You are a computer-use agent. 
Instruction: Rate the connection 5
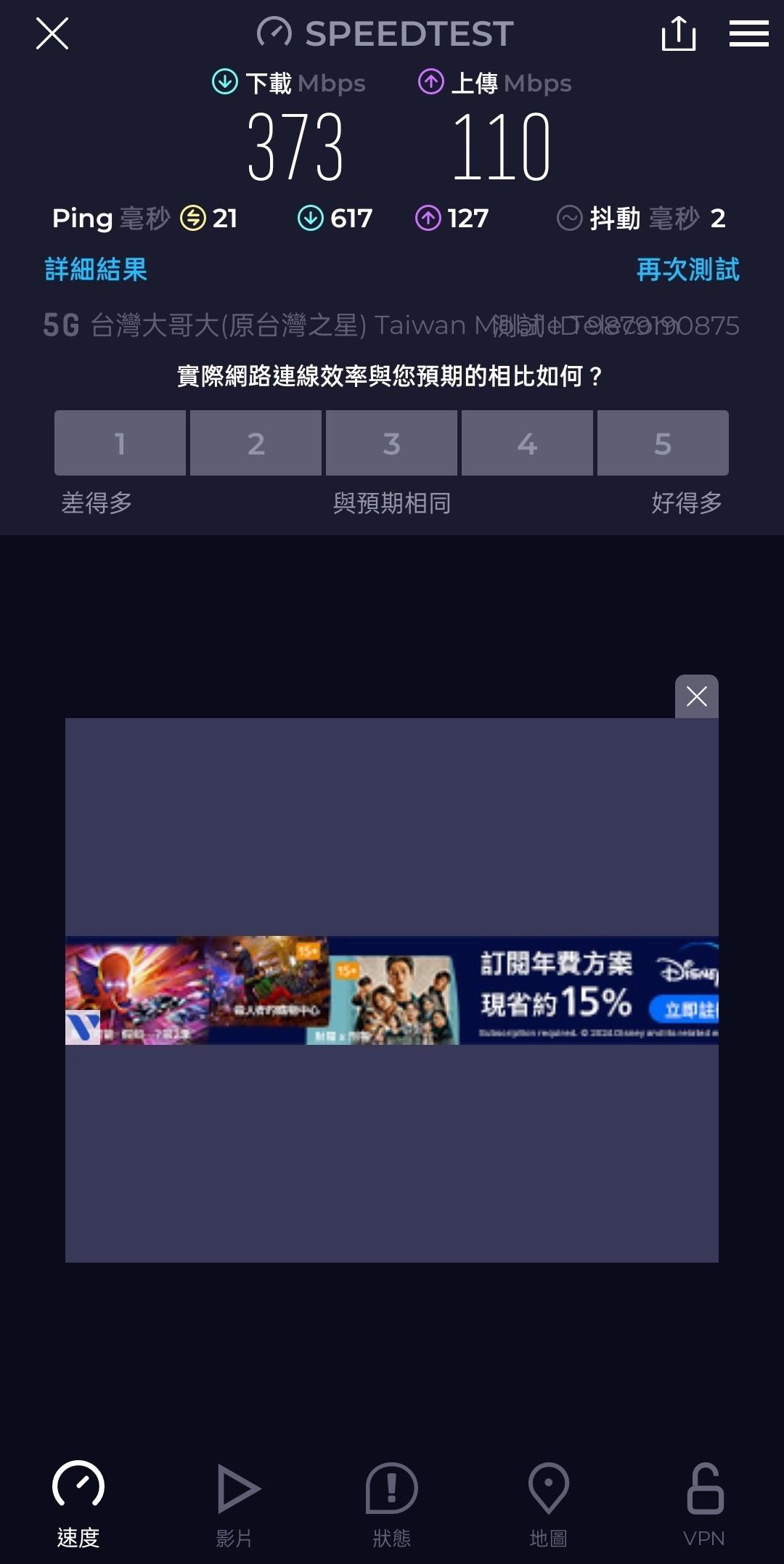(663, 443)
